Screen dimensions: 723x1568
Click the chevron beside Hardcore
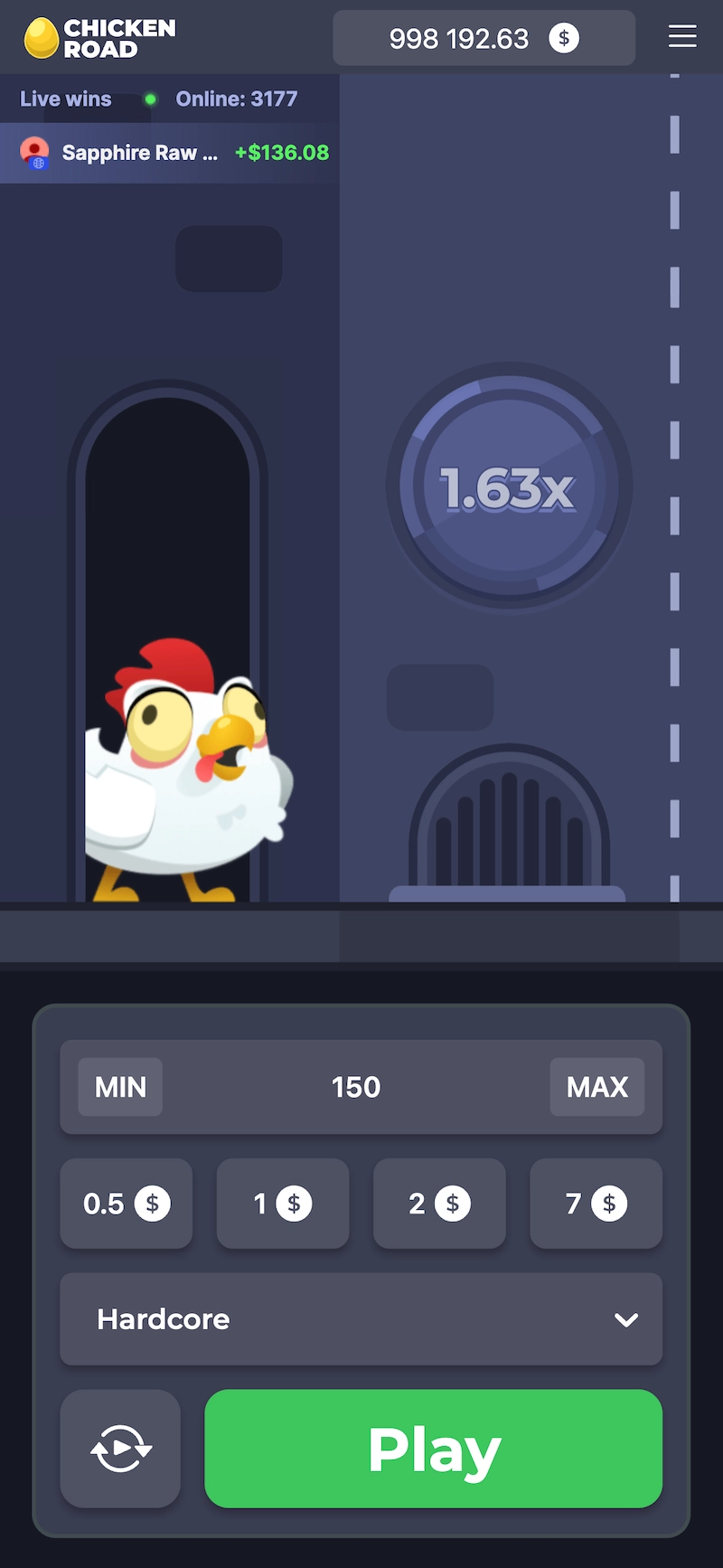(625, 1319)
